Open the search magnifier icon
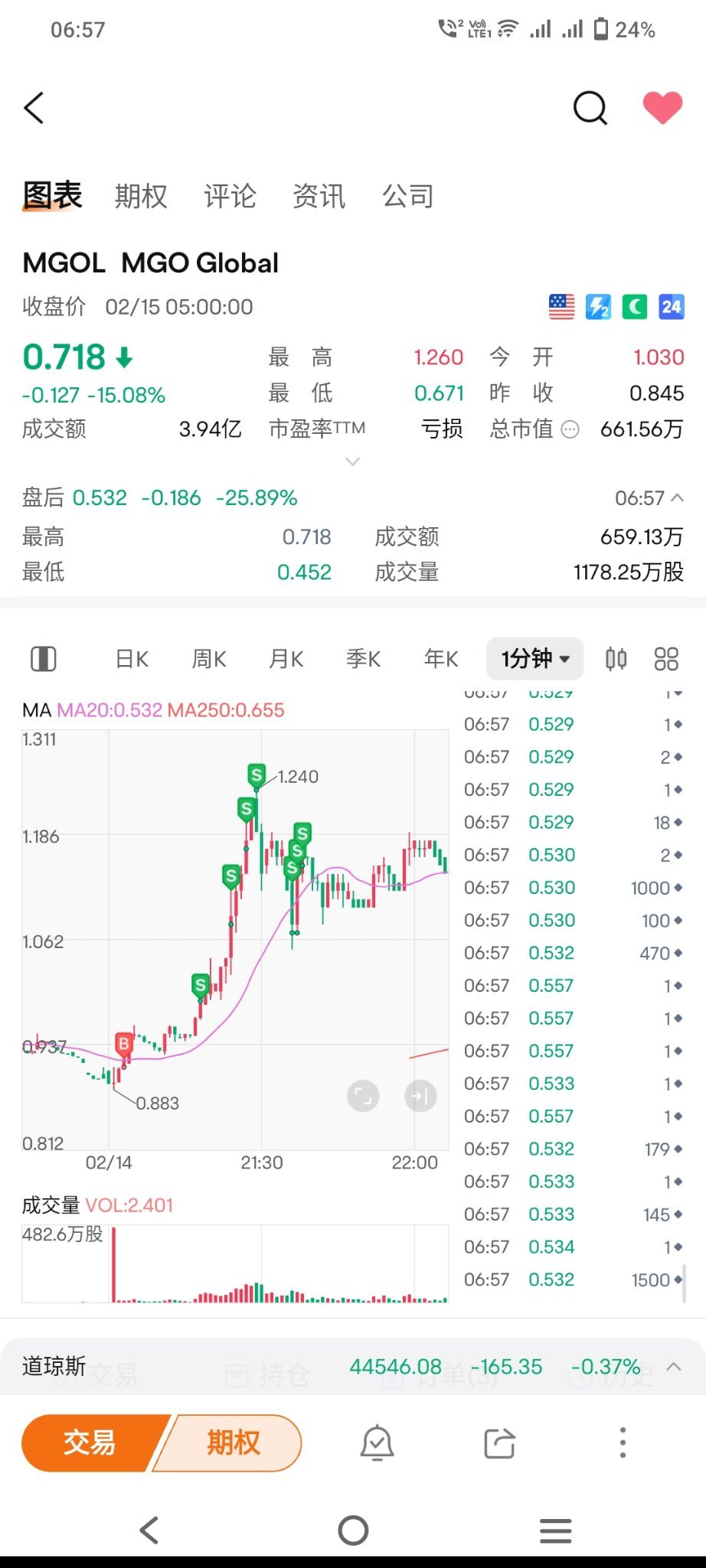 (x=590, y=108)
